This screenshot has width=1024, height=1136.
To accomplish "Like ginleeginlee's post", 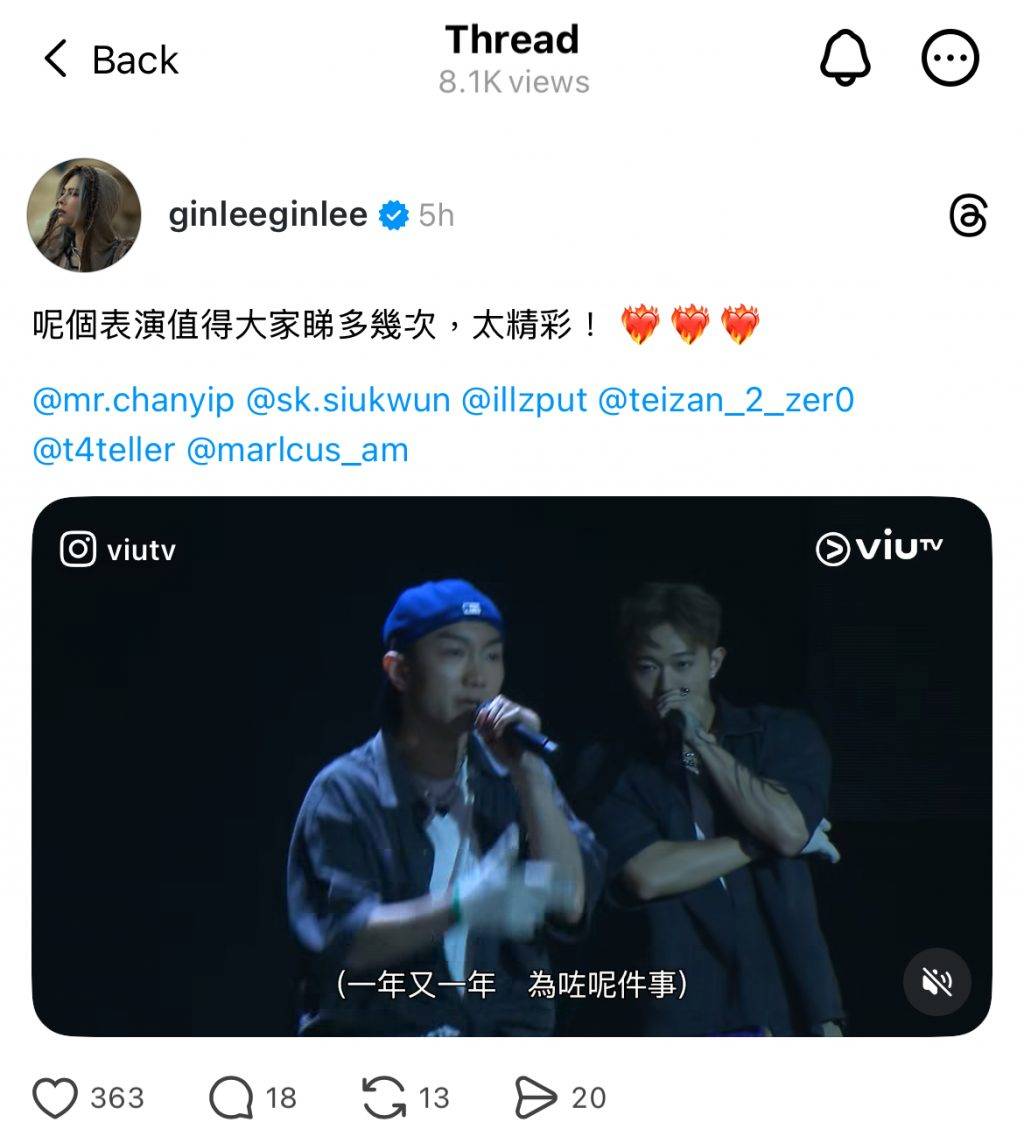I will click(x=56, y=1098).
